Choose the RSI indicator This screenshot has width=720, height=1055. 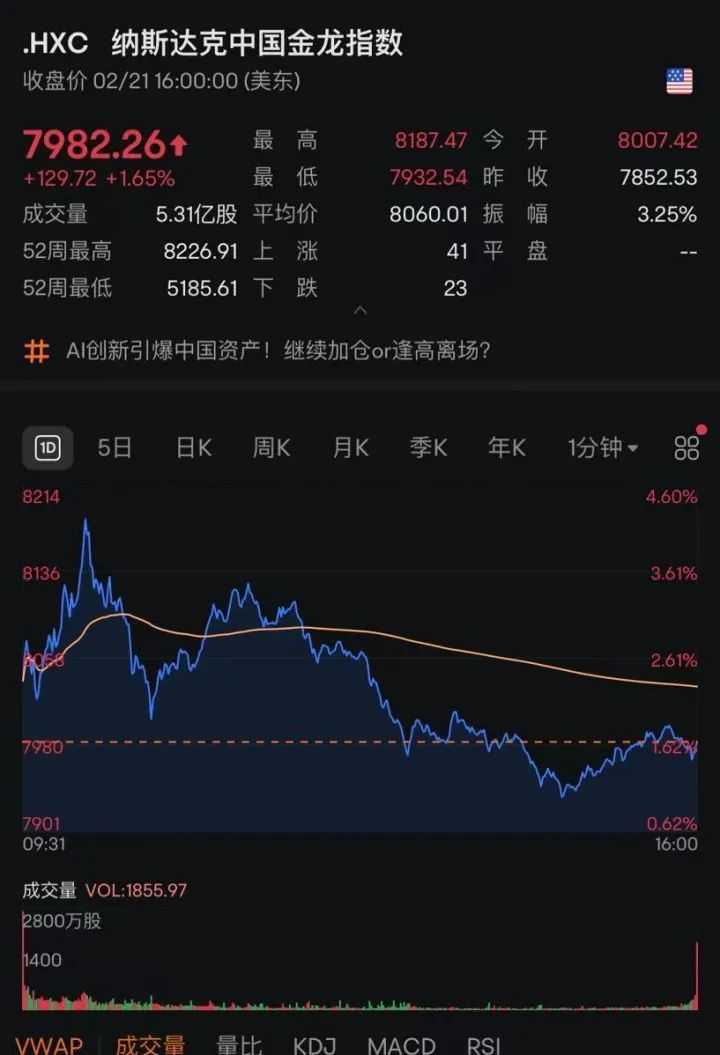point(484,1045)
